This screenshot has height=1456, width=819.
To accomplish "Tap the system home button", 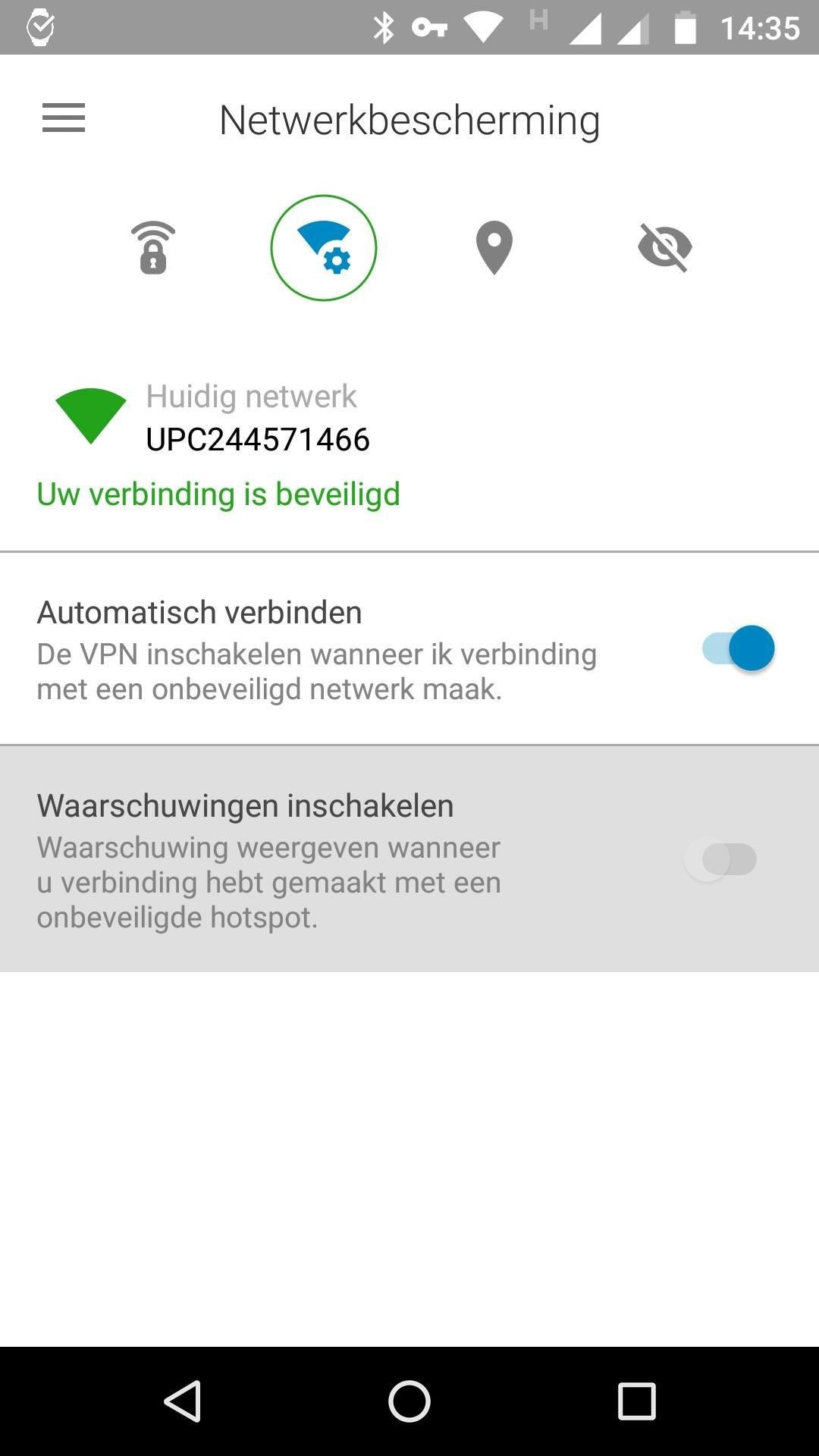I will click(x=409, y=1401).
